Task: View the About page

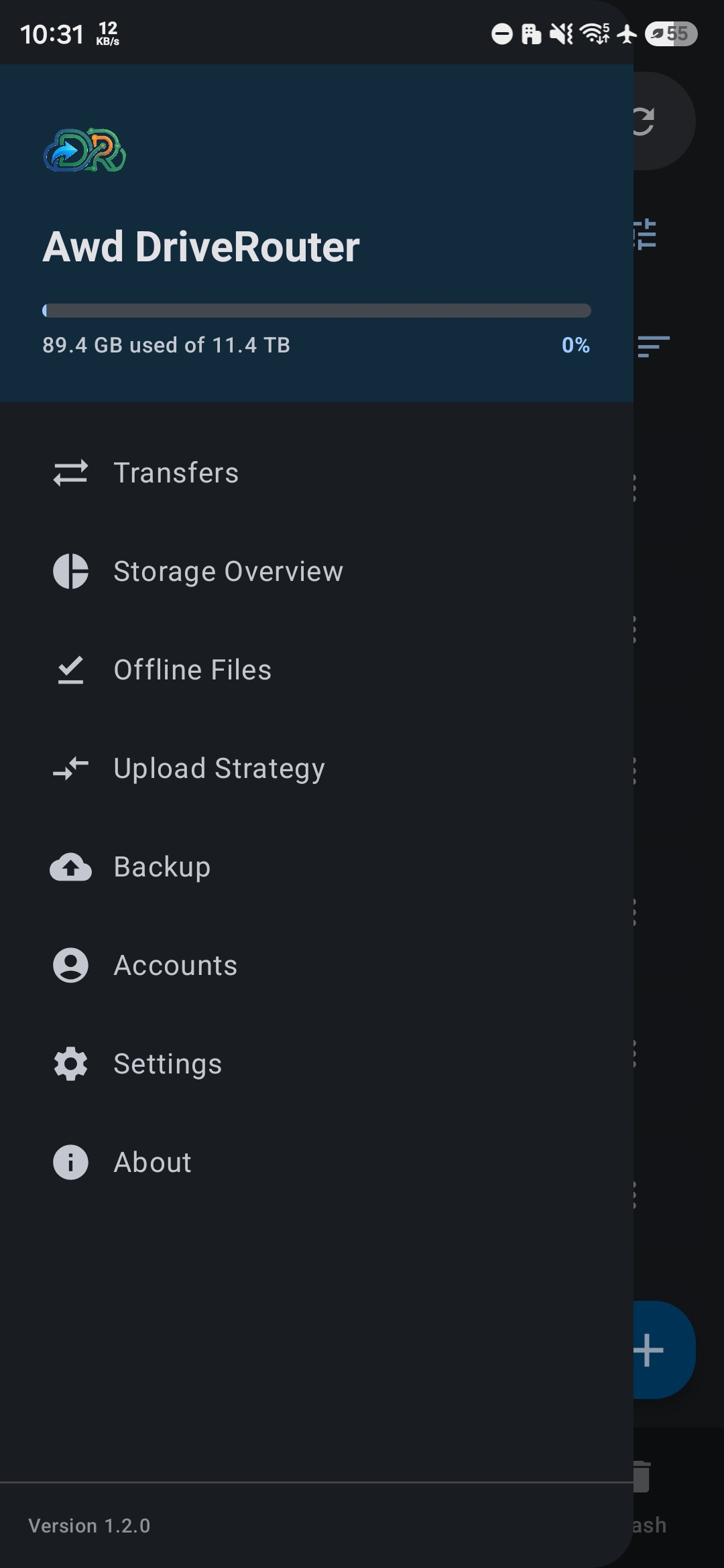Action: [316, 1162]
